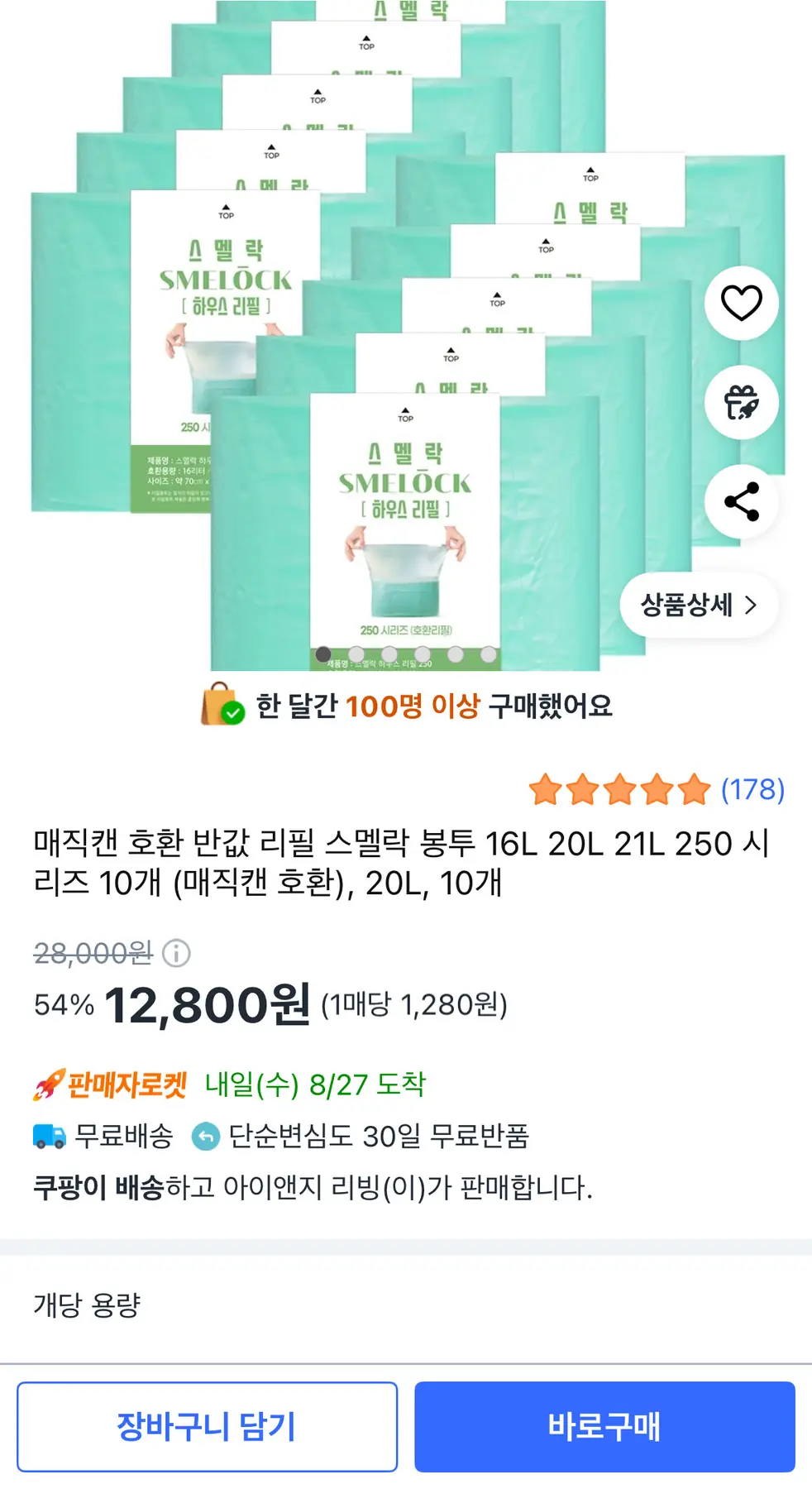
Task: Tap 장바구니 담기 to add to cart
Action: 207,1427
